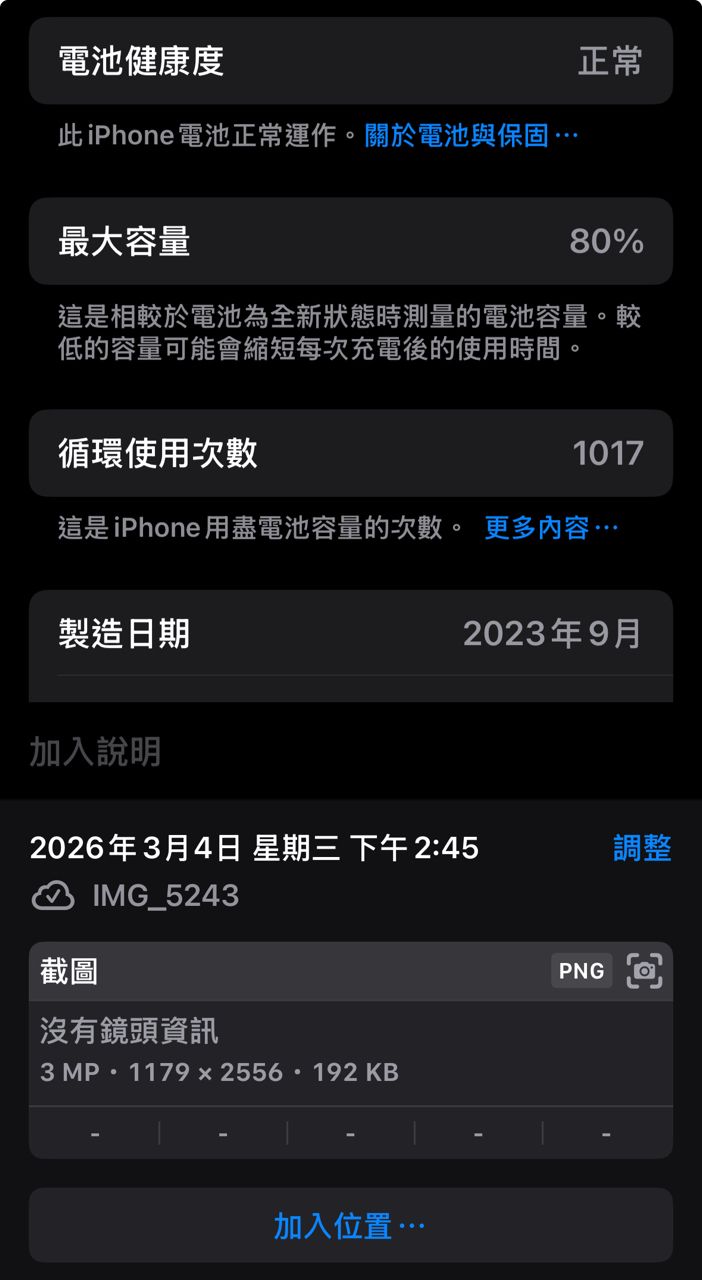Viewport: 702px width, 1280px height.
Task: Tap the 加入說明 caption field
Action: (x=96, y=752)
